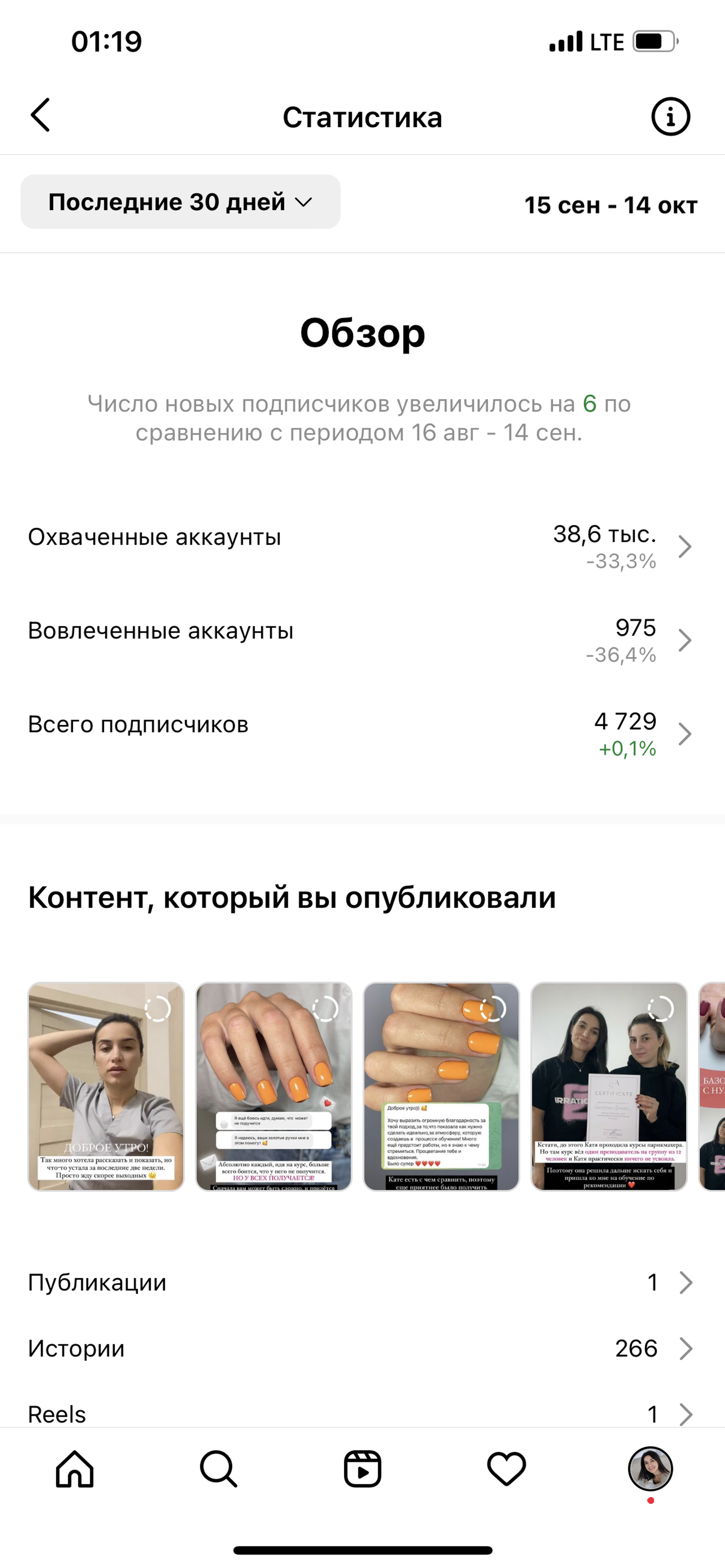Open the story tile showing the certificate
This screenshot has height=1568, width=725.
pos(609,1086)
